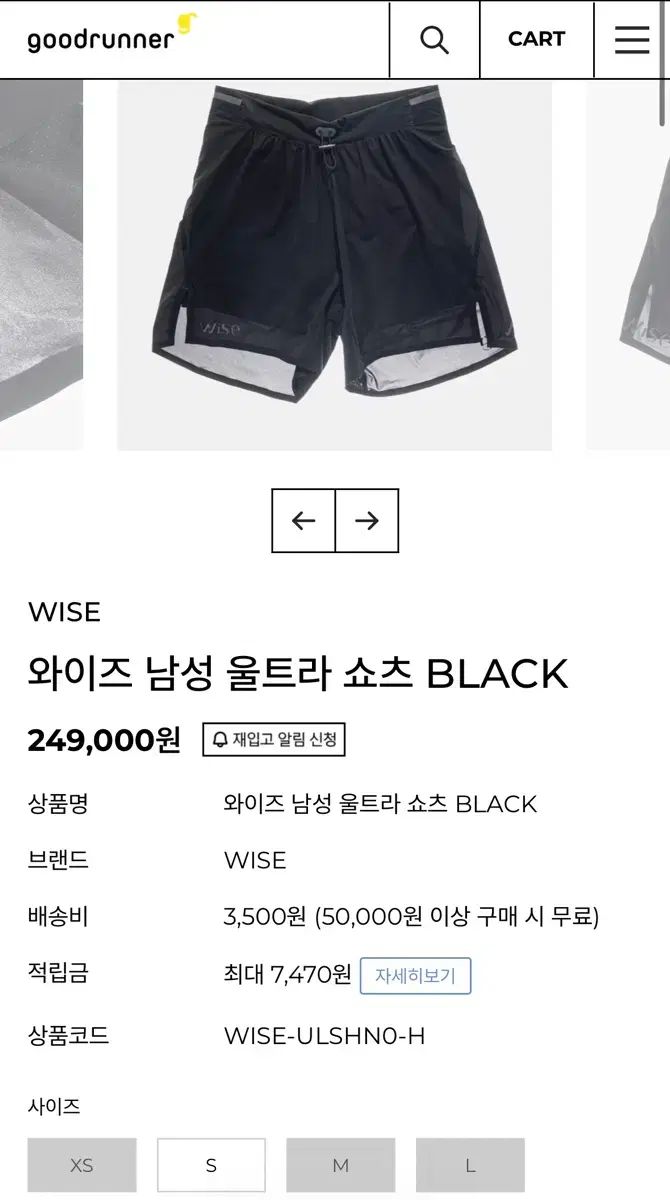Show the previous product image
Screen dimensions: 670x1200
304,520
